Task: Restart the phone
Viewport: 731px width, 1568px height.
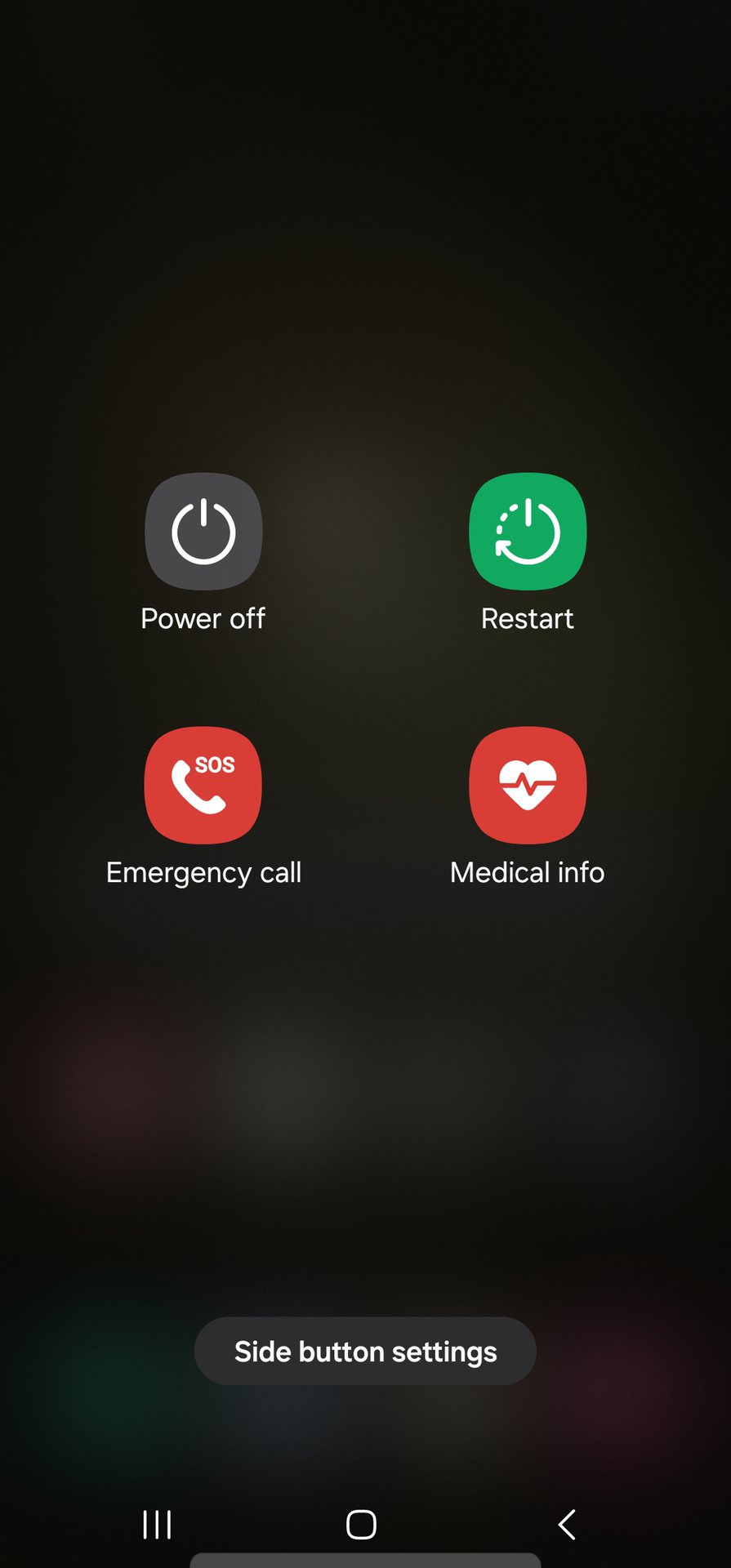Action: click(528, 532)
